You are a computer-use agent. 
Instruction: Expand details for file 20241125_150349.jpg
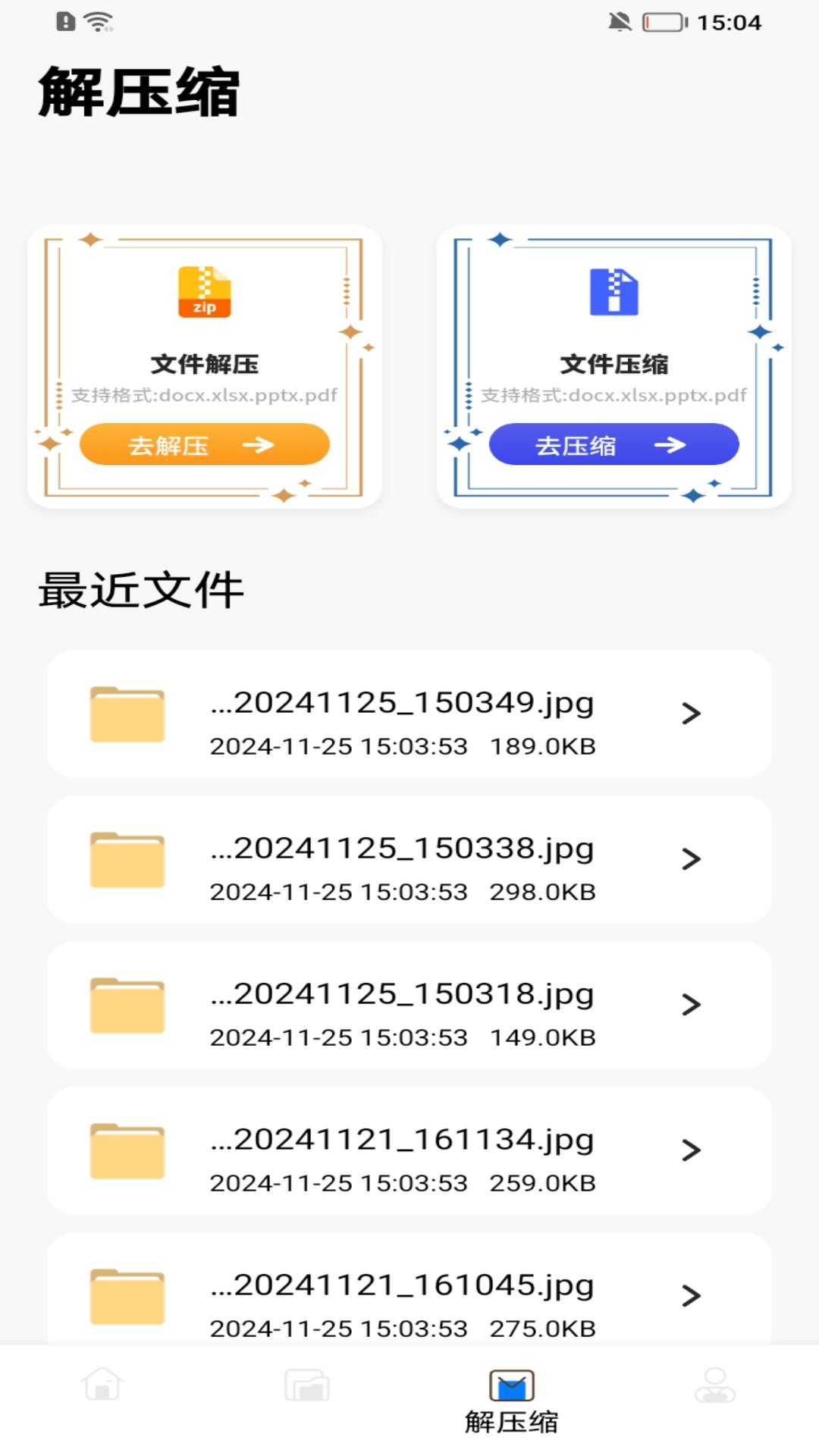coord(691,713)
